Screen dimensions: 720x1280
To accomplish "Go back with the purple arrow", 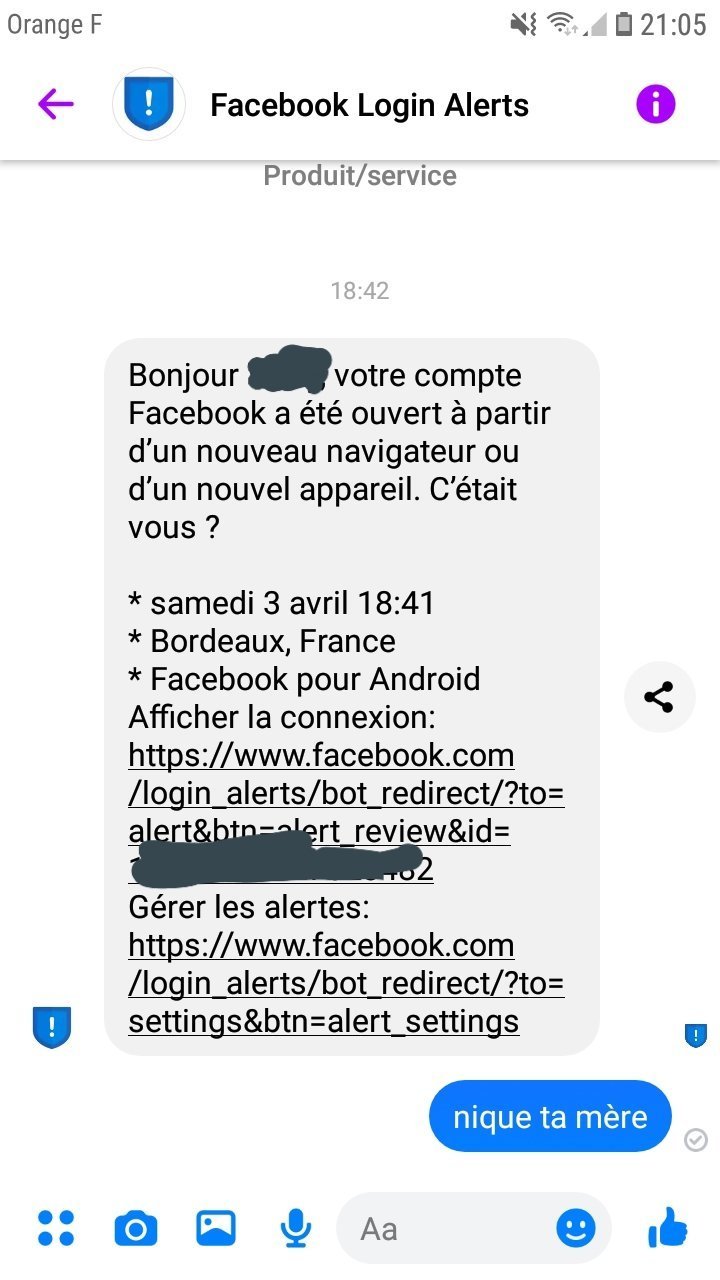I will pyautogui.click(x=56, y=104).
